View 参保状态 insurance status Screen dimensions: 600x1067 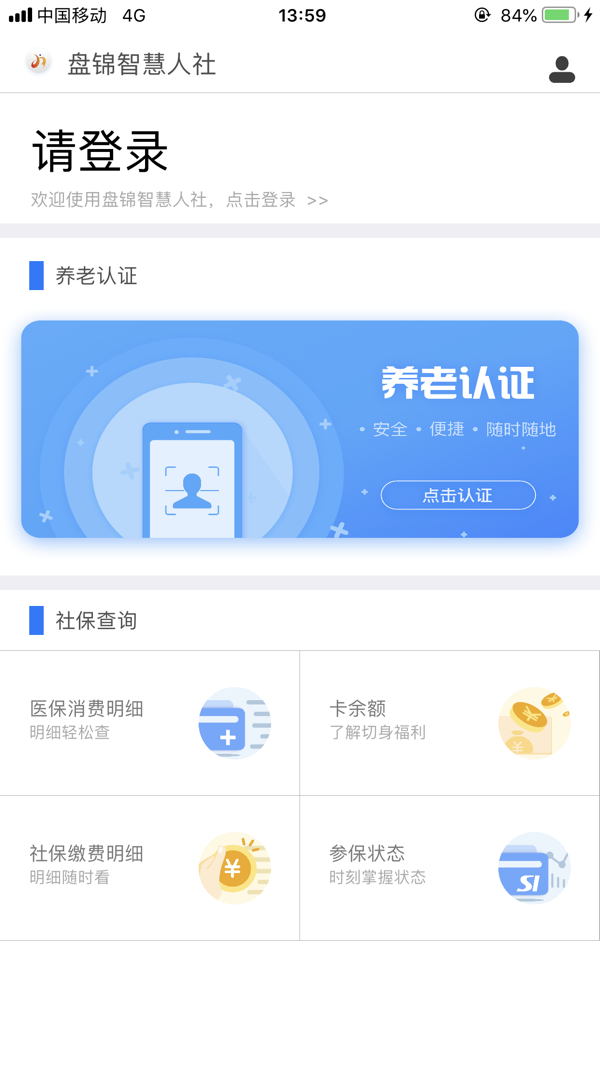click(x=450, y=868)
